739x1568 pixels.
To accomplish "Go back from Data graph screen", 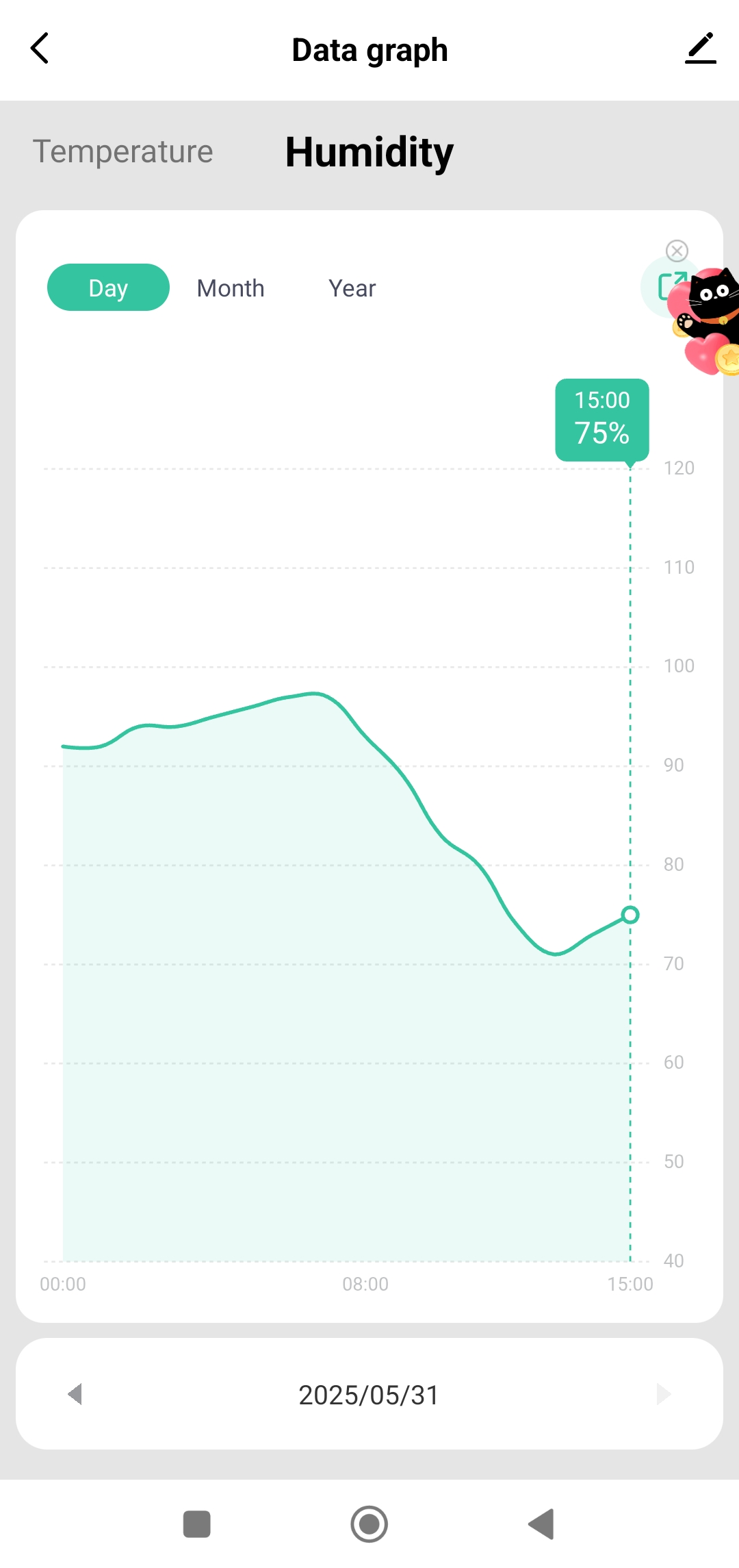I will 40,49.
